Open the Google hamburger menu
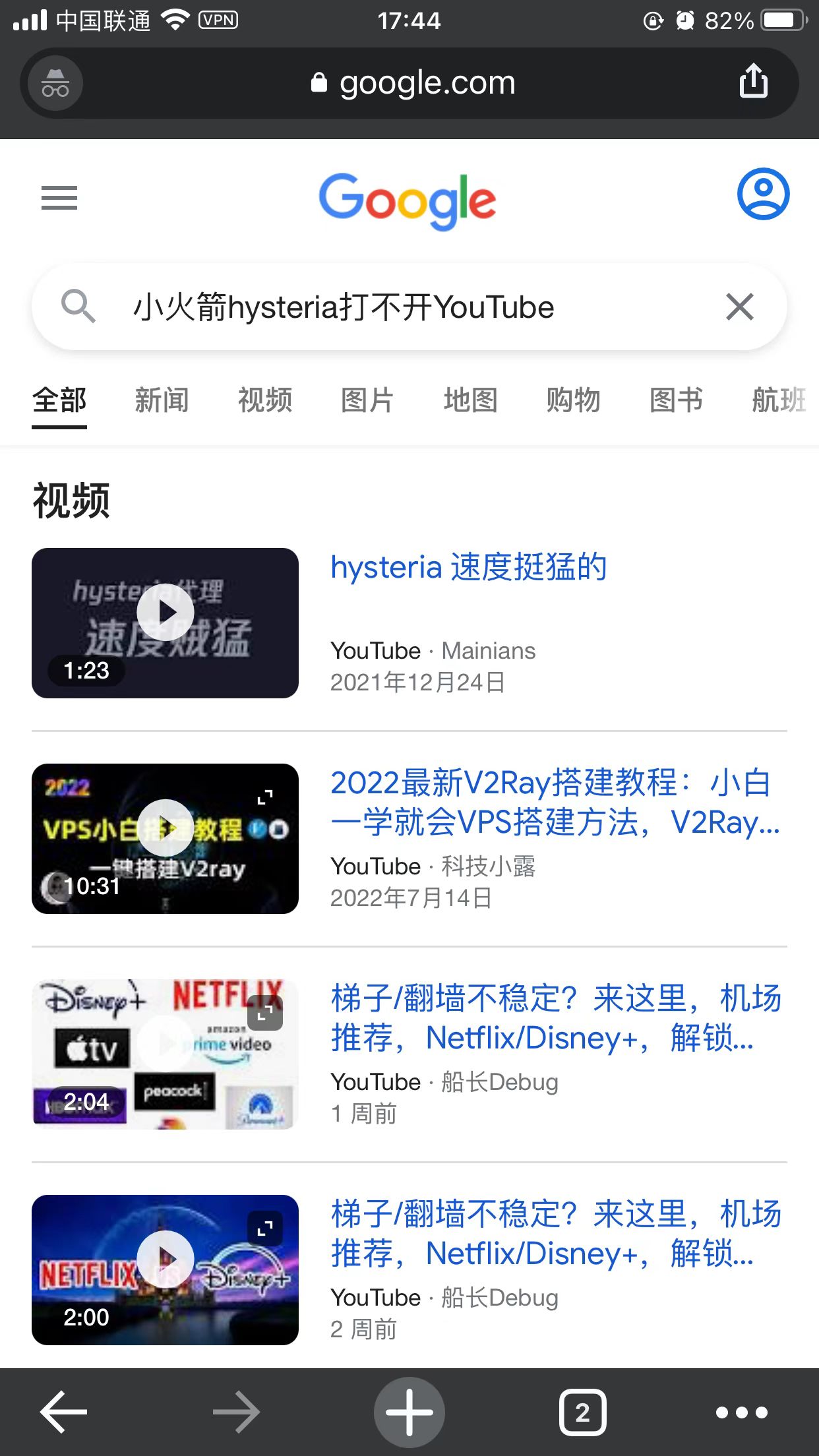The width and height of the screenshot is (819, 1456). (x=59, y=198)
